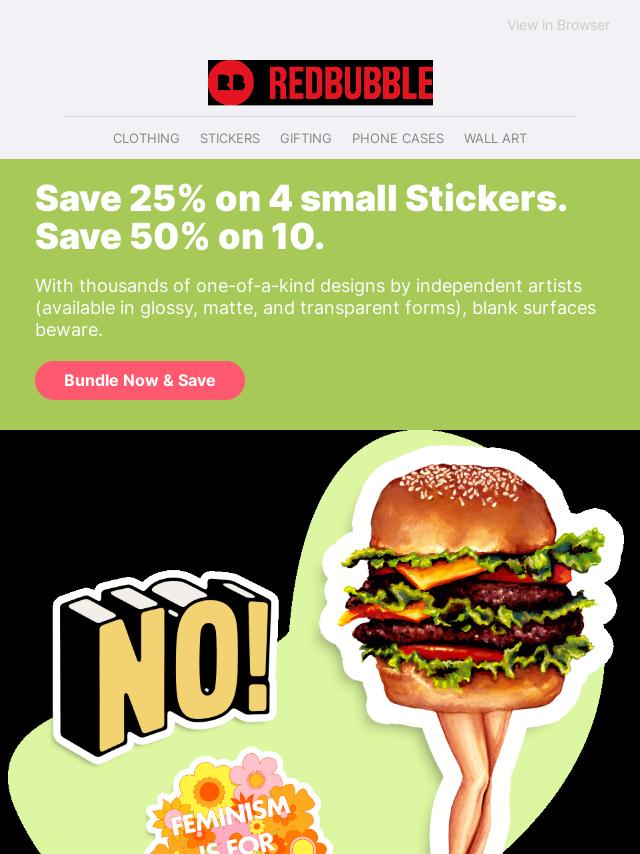Image resolution: width=640 pixels, height=854 pixels.
Task: Open the Stickers category
Action: [x=229, y=139]
